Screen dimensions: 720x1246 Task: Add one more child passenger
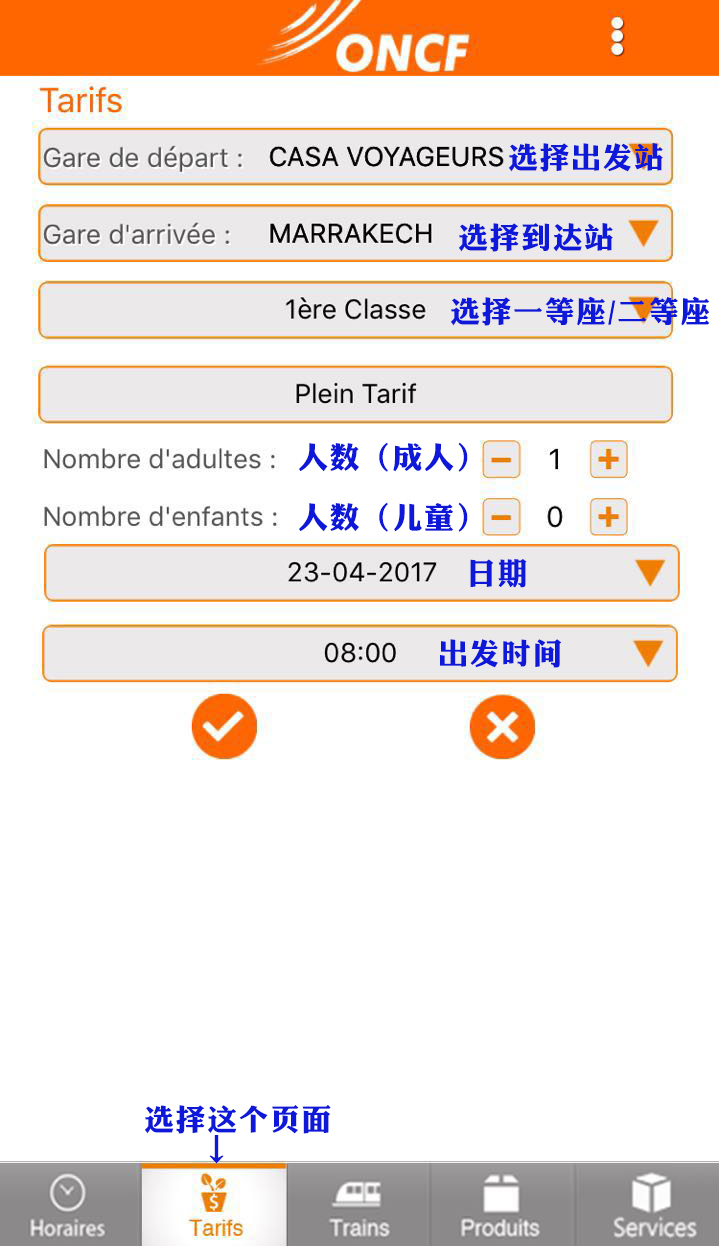coord(608,517)
